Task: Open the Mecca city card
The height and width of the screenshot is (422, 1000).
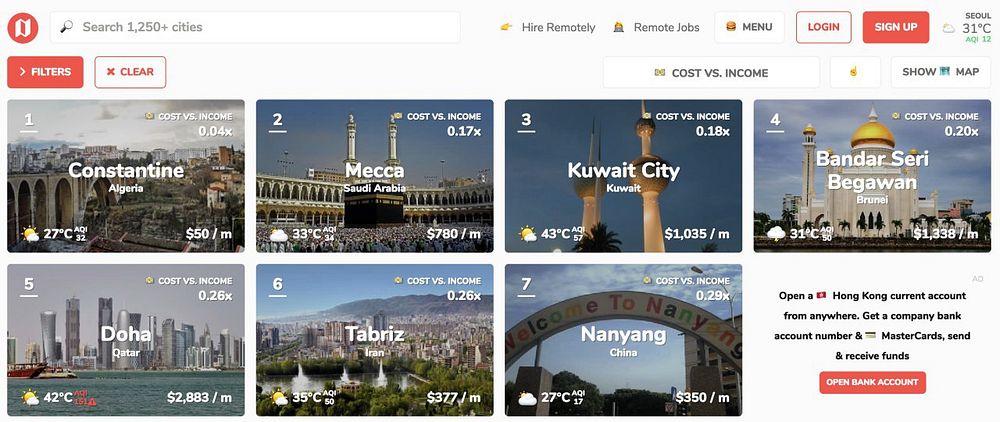Action: (x=374, y=175)
